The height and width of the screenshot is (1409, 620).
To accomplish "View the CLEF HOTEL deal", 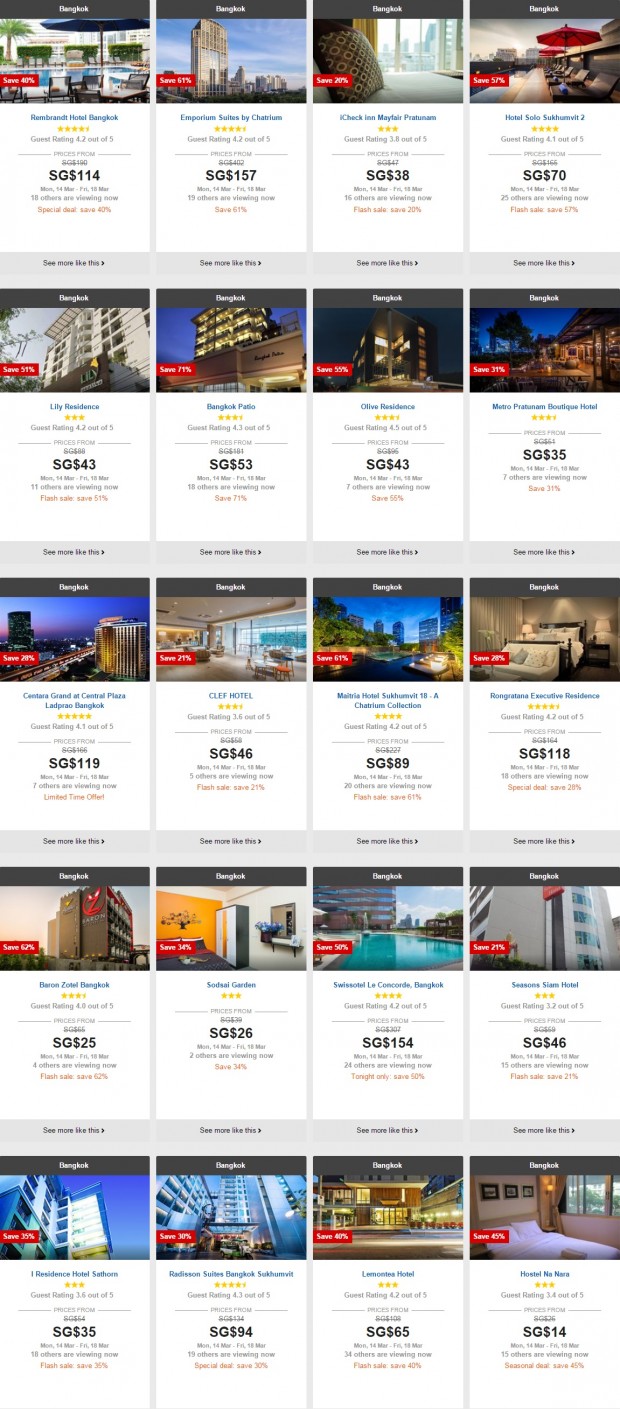I will [231, 696].
